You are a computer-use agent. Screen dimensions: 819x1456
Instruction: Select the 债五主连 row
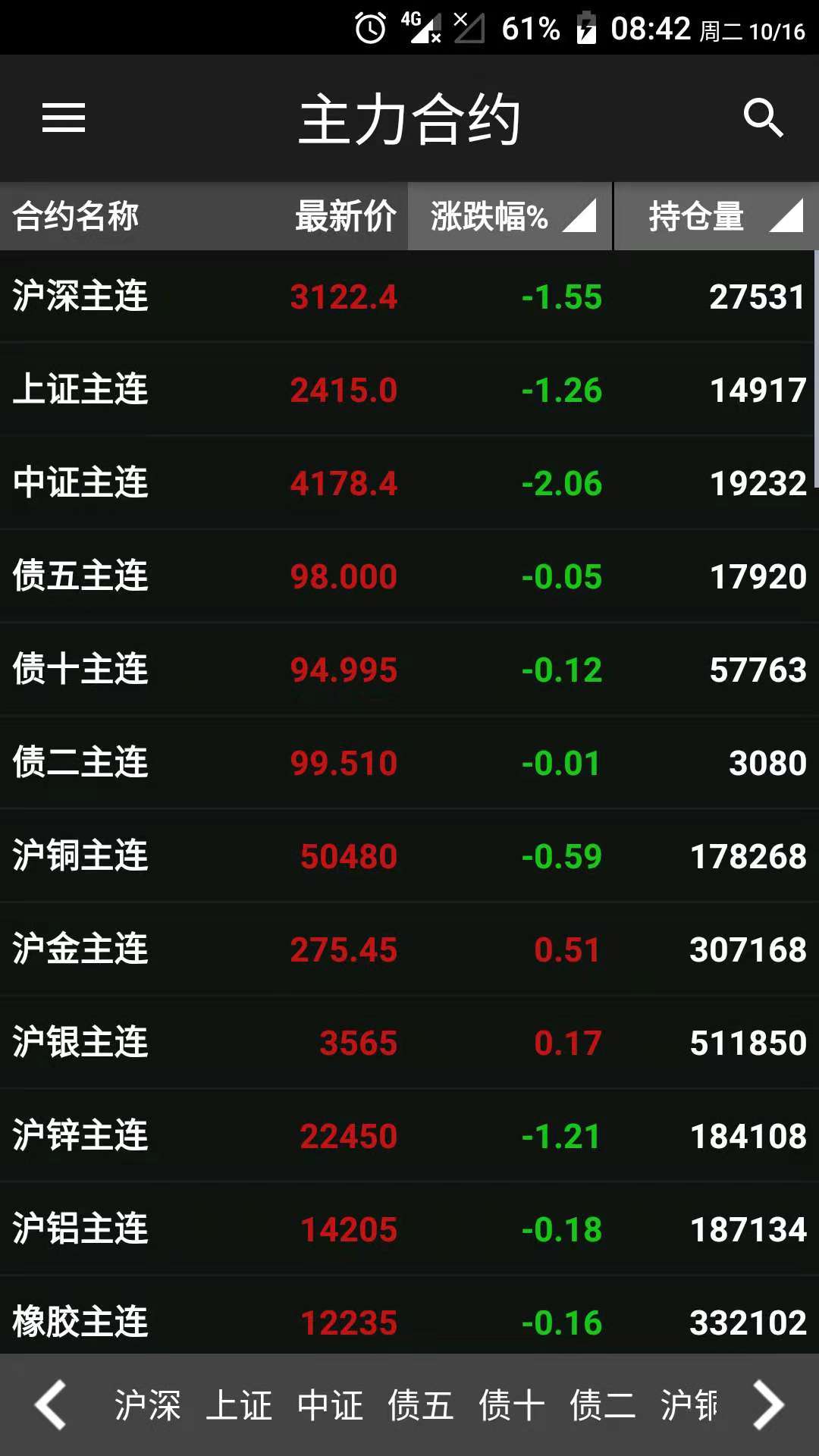(409, 576)
